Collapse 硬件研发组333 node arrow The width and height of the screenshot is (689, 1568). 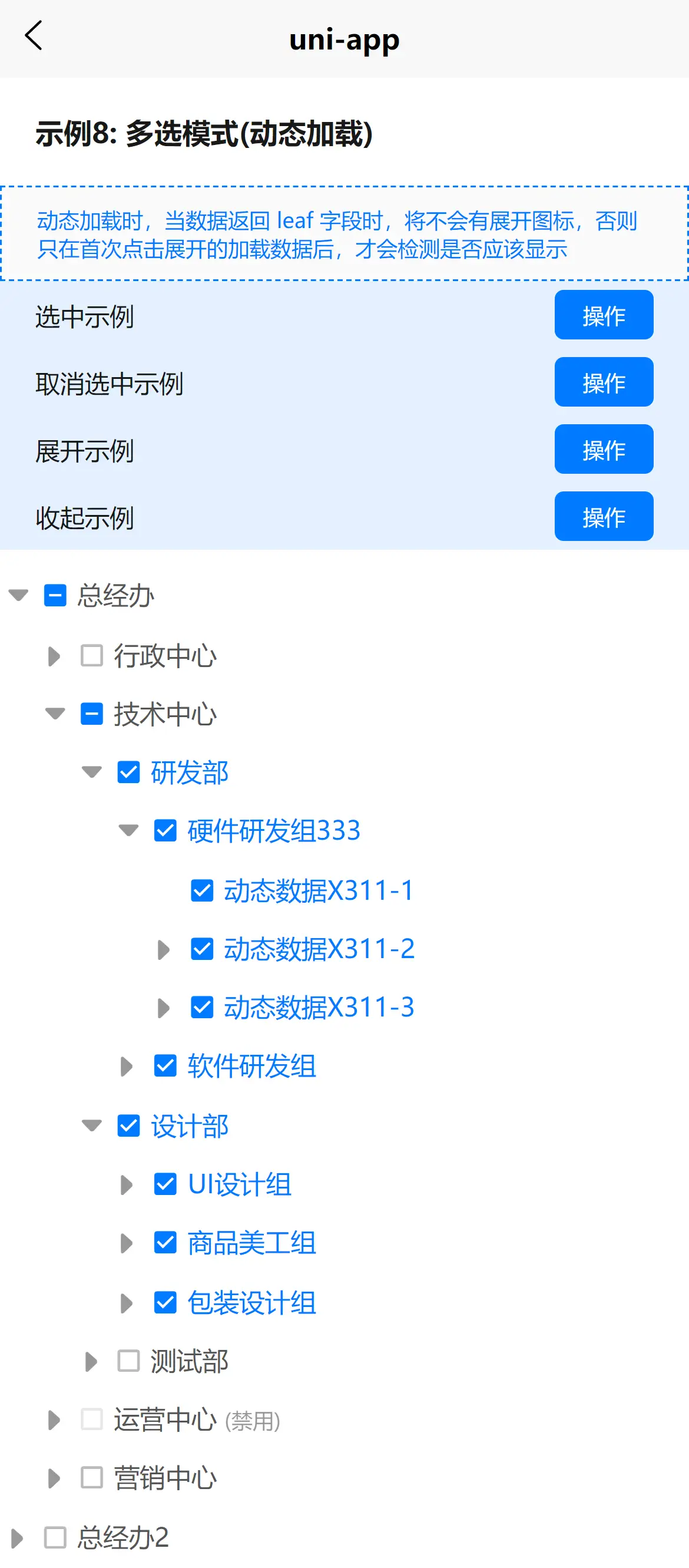click(x=128, y=830)
